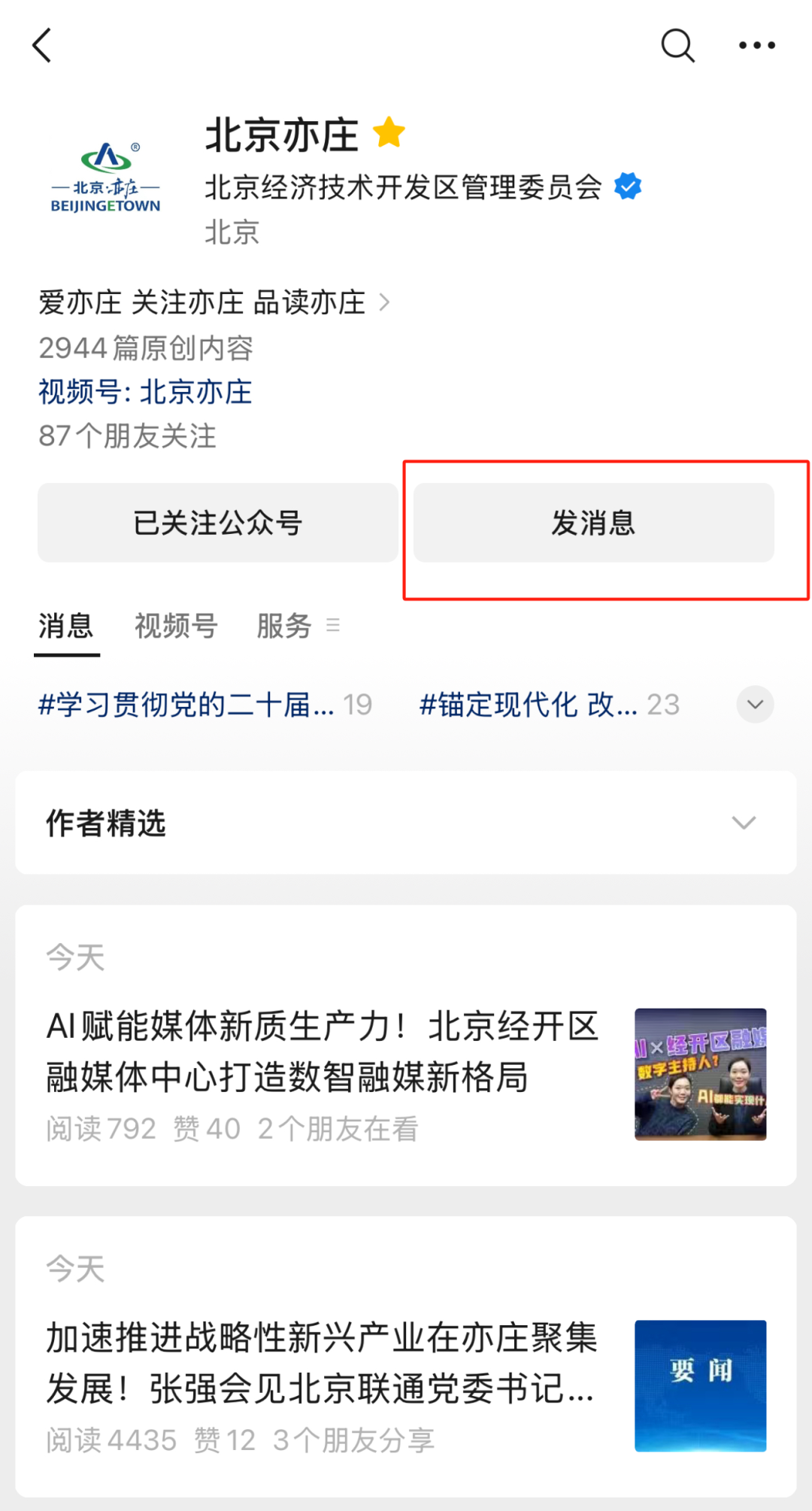Tap the 发消息 button

(x=593, y=523)
